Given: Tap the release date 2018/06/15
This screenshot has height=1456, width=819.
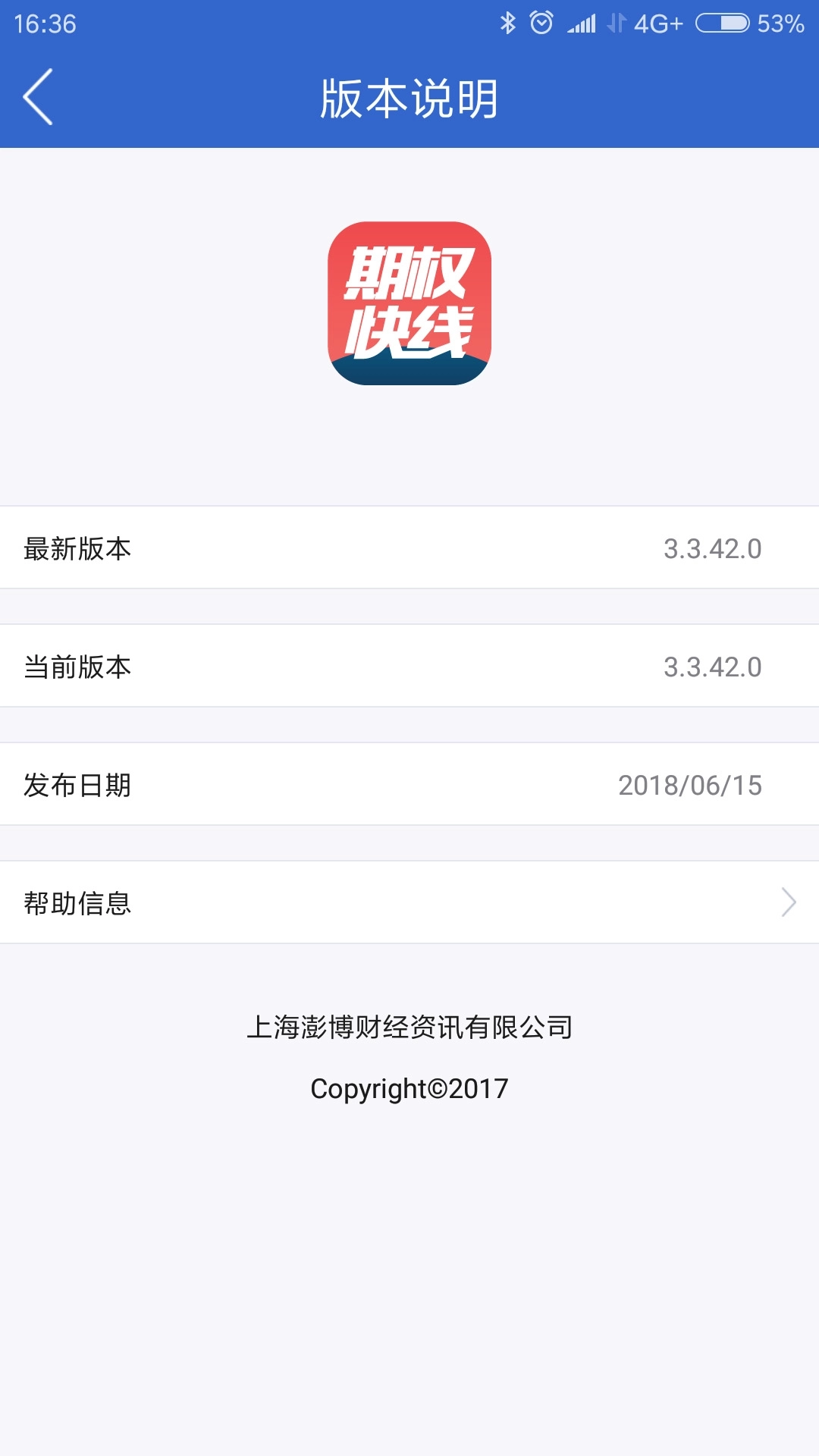Looking at the screenshot, I should [689, 786].
